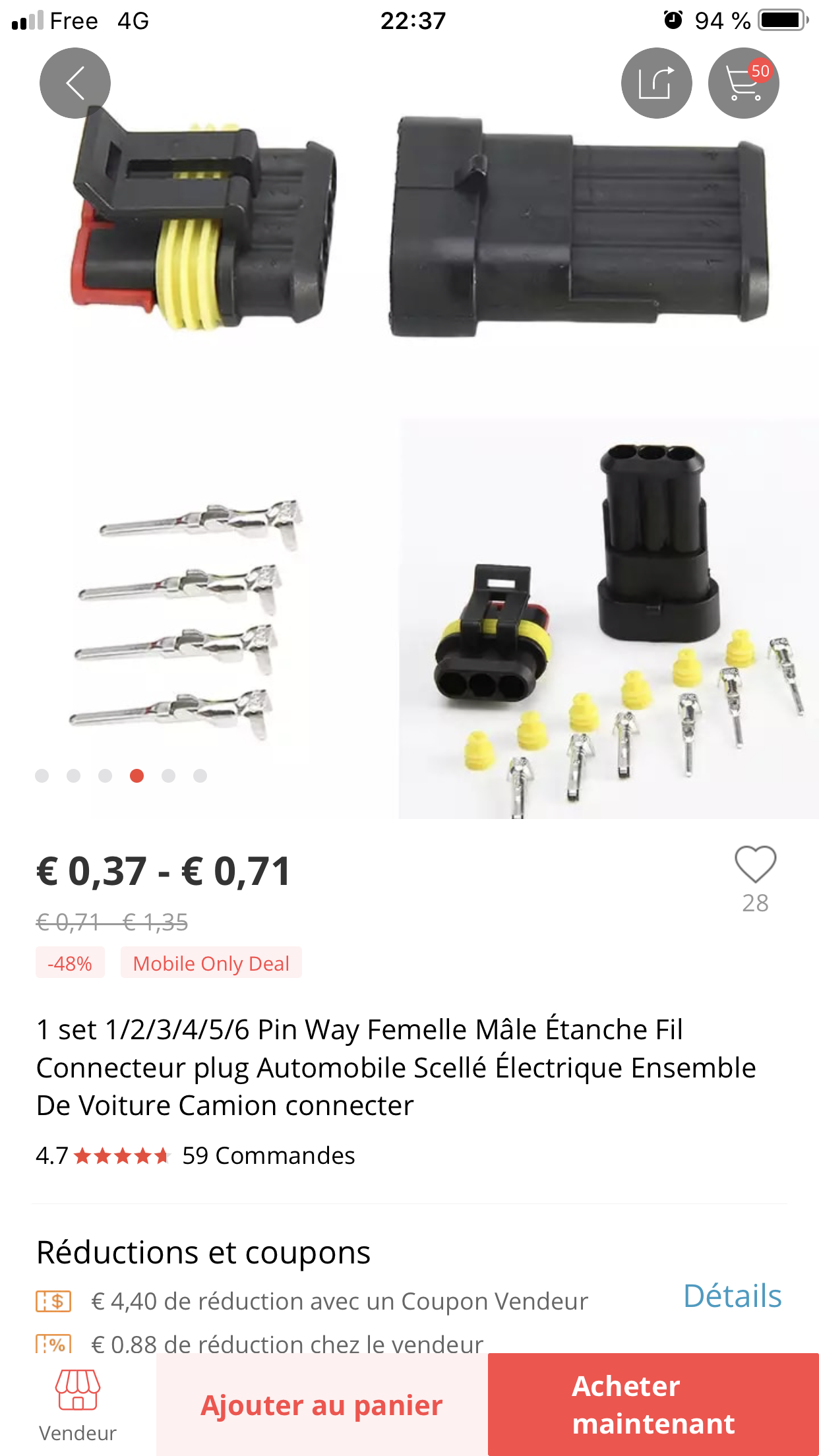Tap Ajouter au panier
This screenshot has height=1456, width=819.
322,1405
